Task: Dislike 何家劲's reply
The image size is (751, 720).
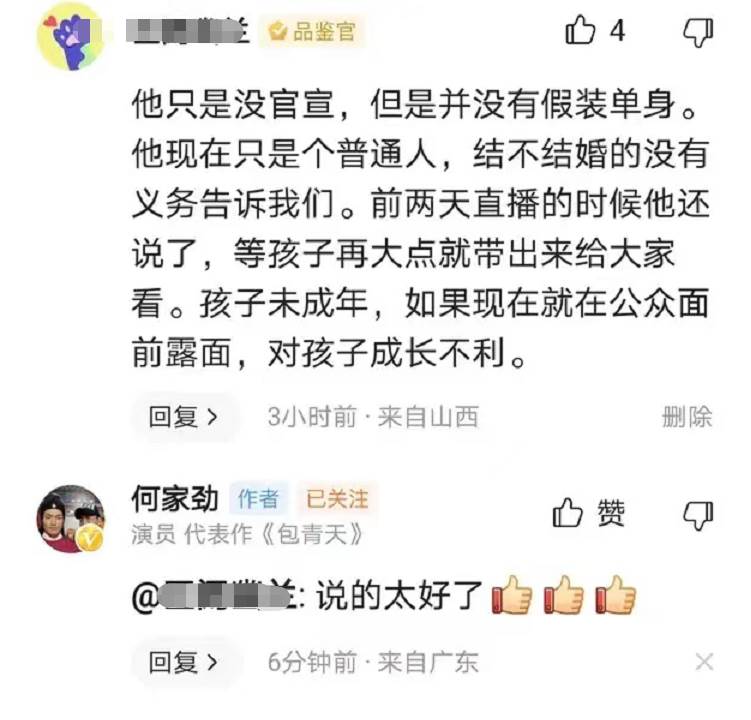Action: (696, 514)
